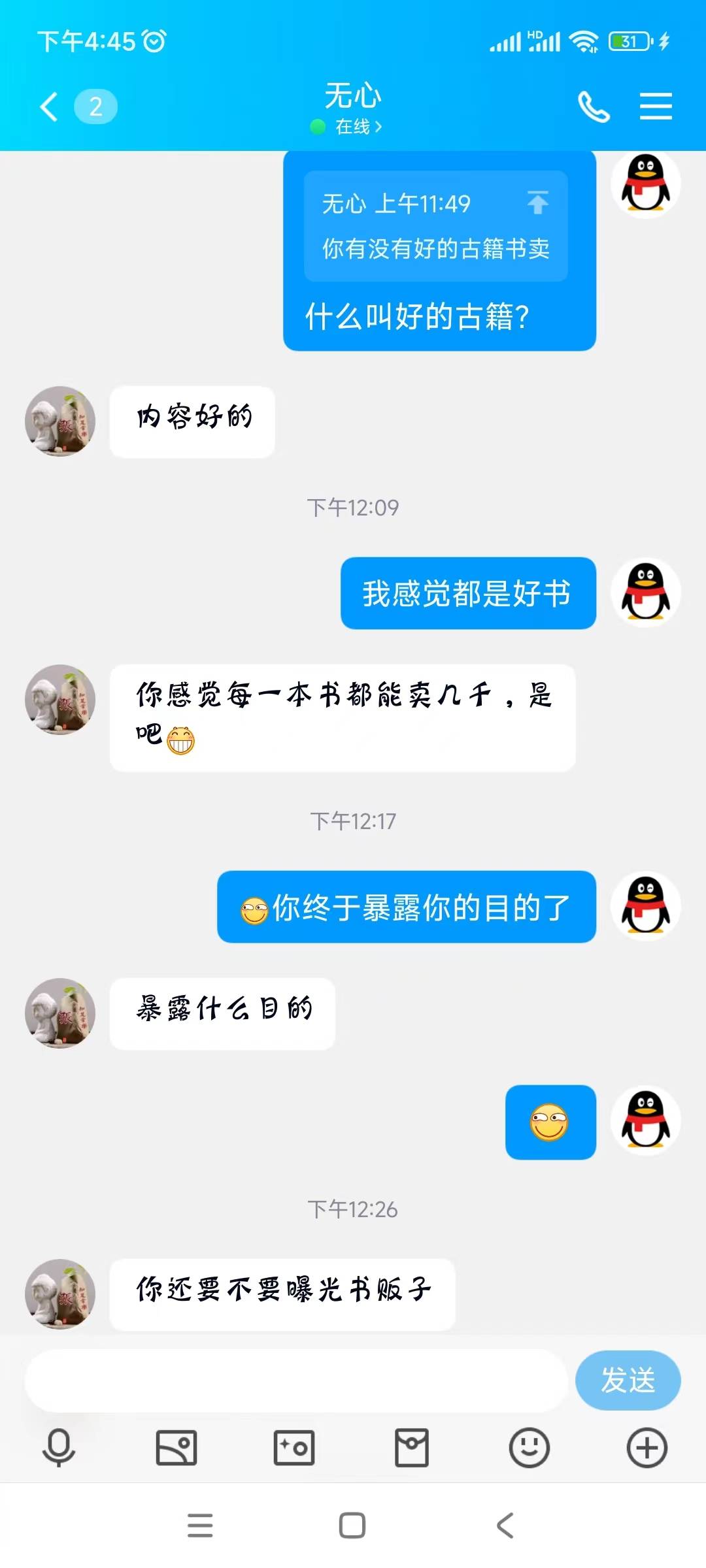
Task: Open the plus more-options icon
Action: tap(647, 1448)
